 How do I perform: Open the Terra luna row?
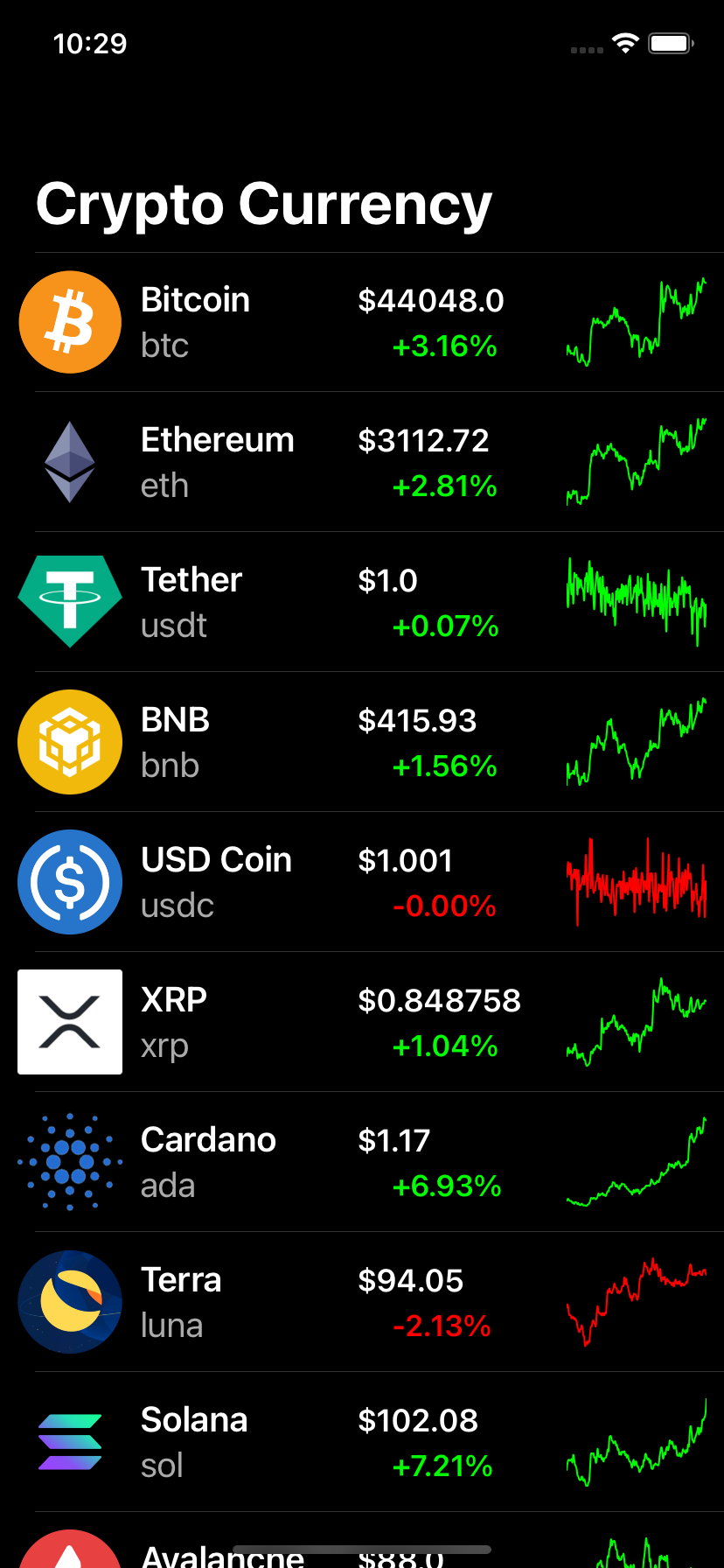[x=362, y=1302]
